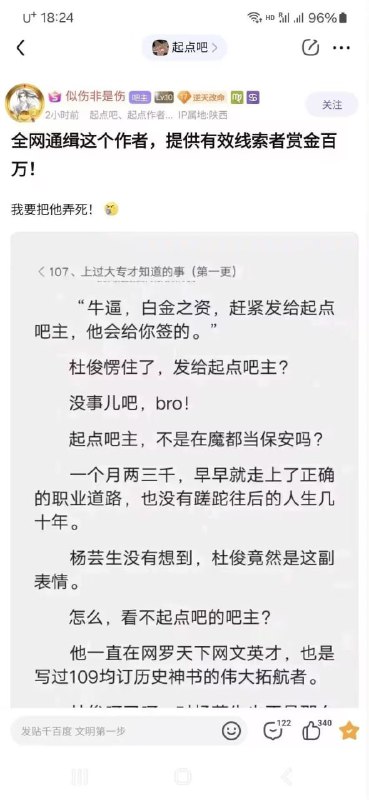
Task: Follow the author with 关注 button
Action: tap(332, 105)
